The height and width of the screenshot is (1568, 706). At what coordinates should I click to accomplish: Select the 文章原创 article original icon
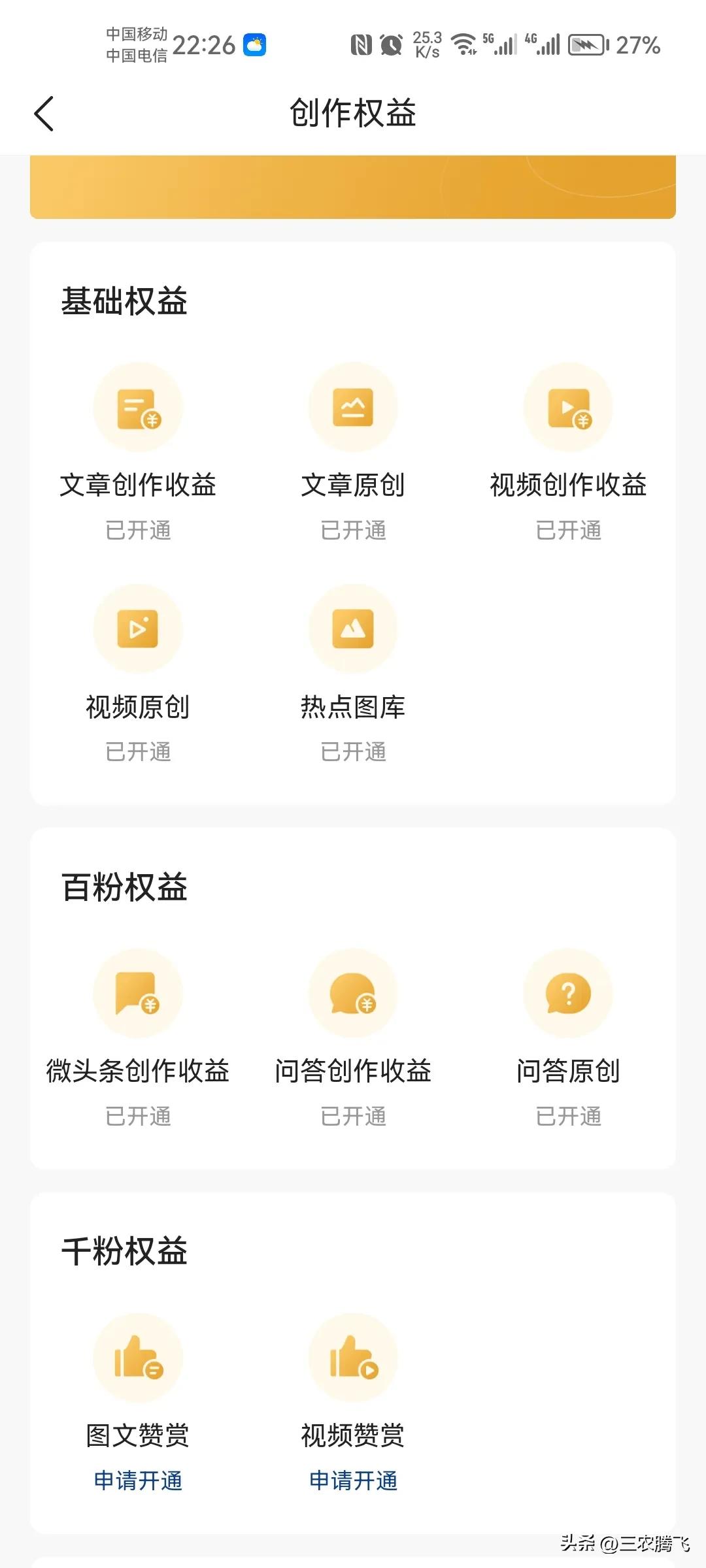(353, 406)
